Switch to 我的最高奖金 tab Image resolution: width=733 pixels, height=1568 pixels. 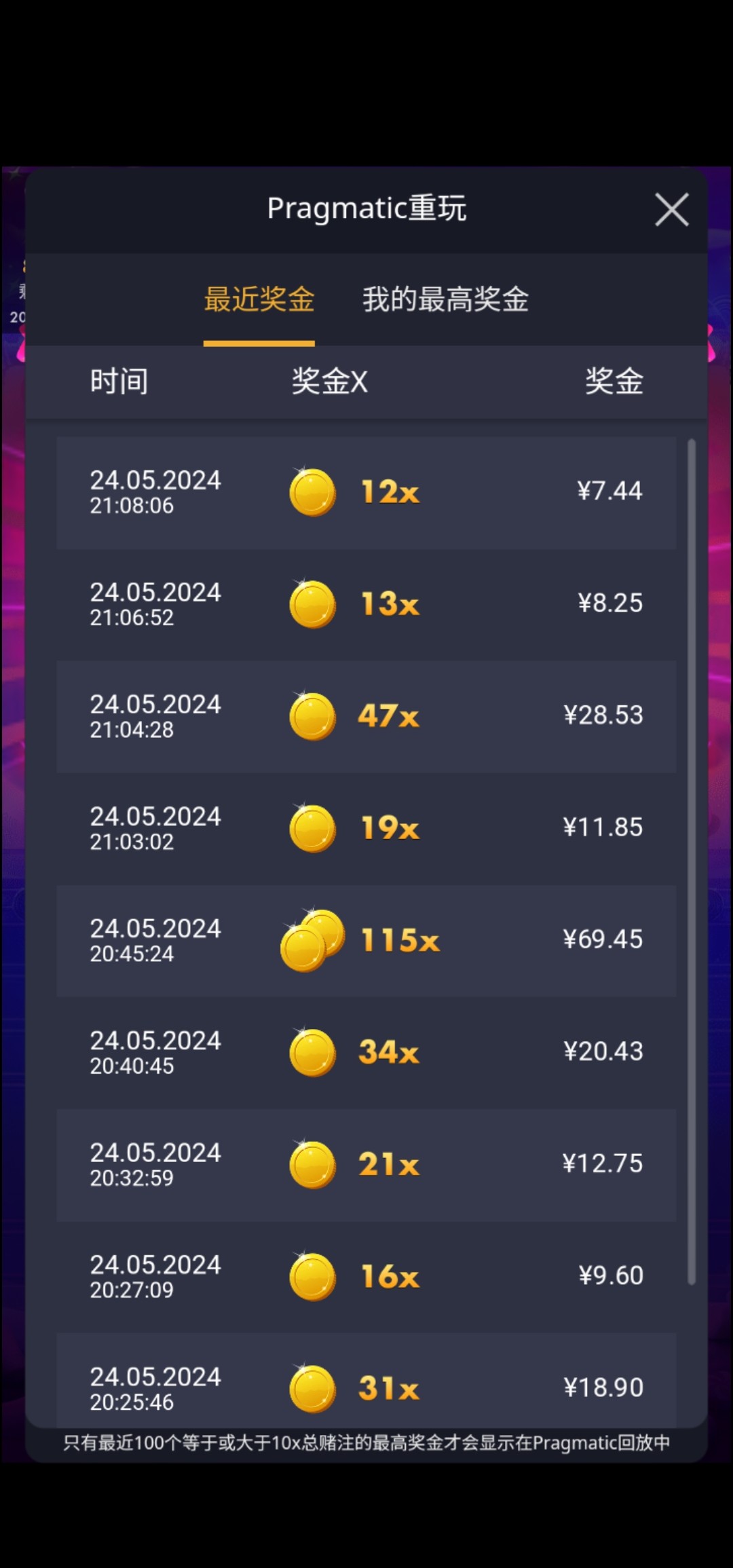click(x=445, y=299)
